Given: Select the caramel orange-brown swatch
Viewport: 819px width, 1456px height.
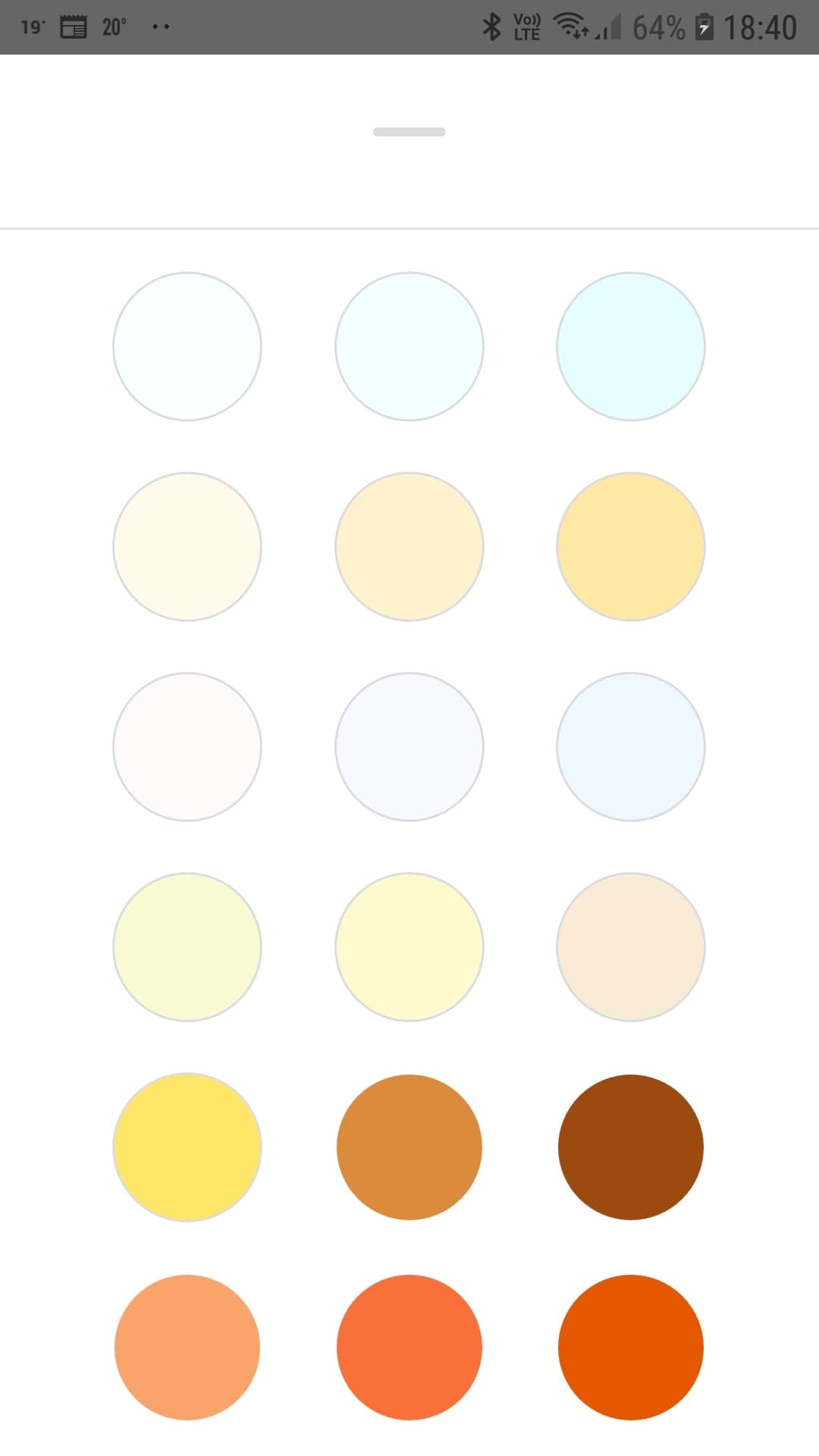Looking at the screenshot, I should [409, 1147].
